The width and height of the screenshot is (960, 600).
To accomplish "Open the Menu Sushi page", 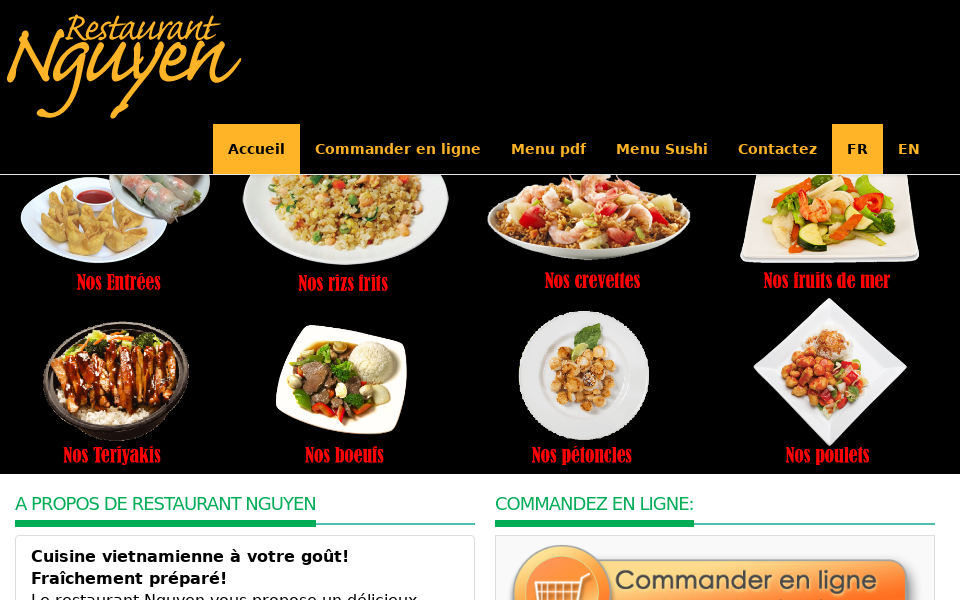I will pos(661,149).
